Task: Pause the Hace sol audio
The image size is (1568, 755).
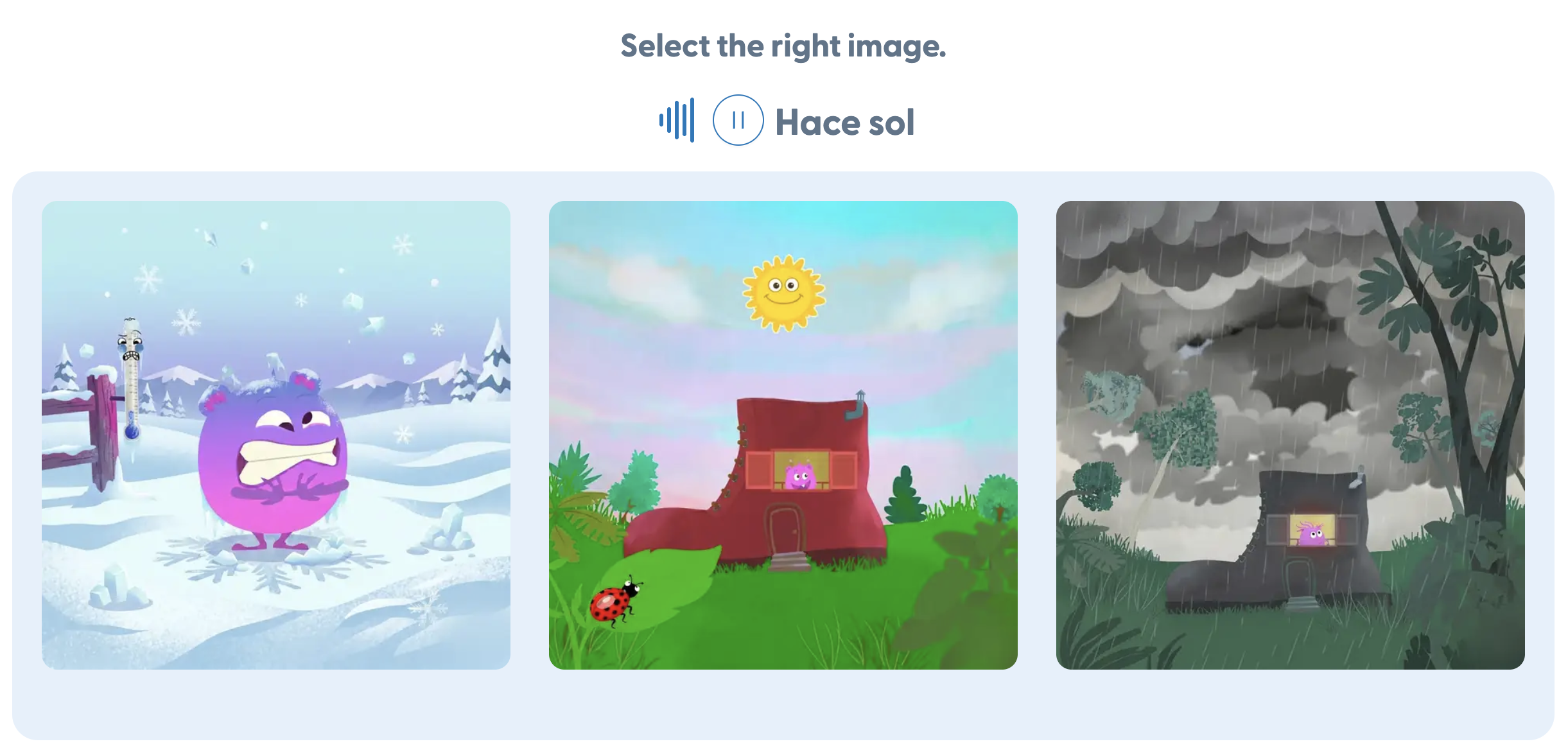Action: pyautogui.click(x=738, y=120)
